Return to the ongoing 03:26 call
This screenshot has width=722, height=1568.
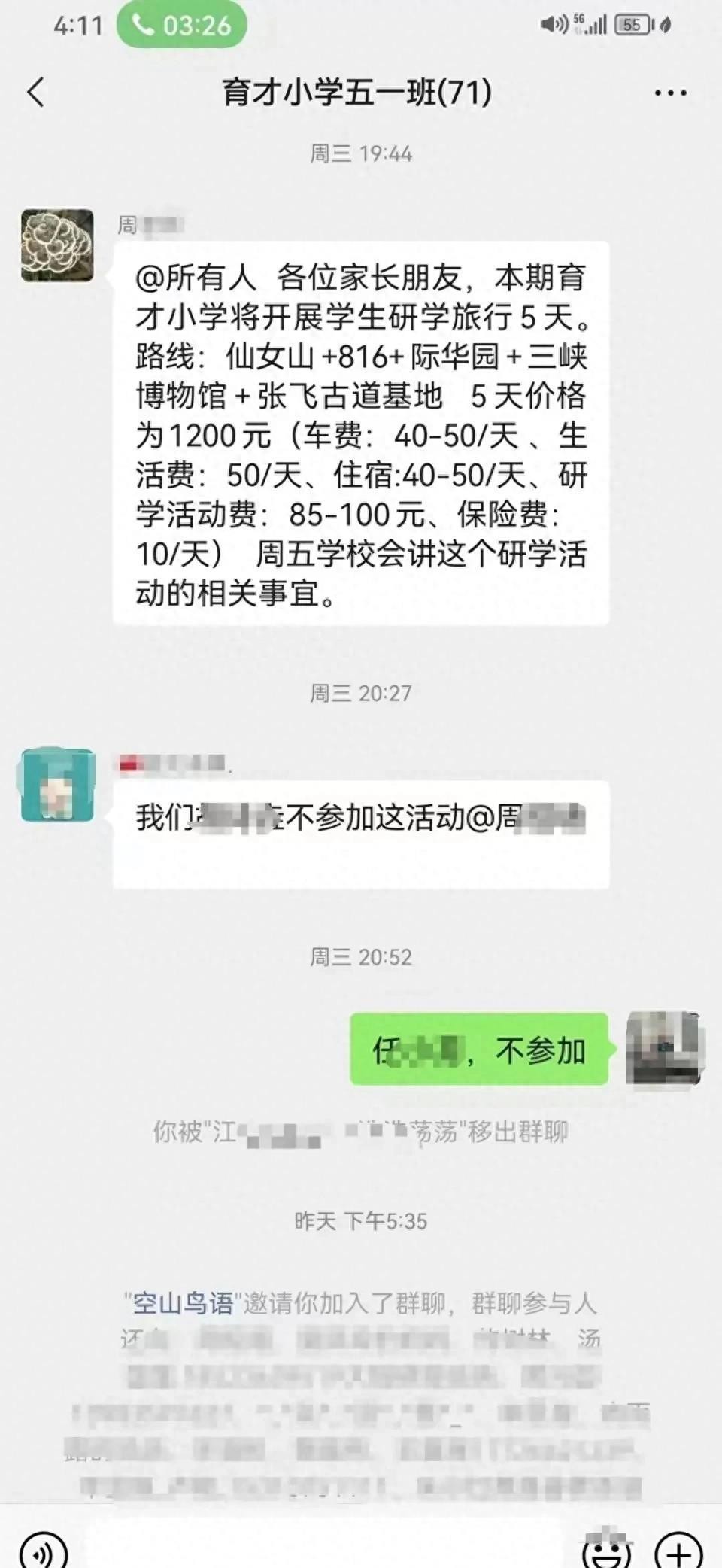click(182, 26)
